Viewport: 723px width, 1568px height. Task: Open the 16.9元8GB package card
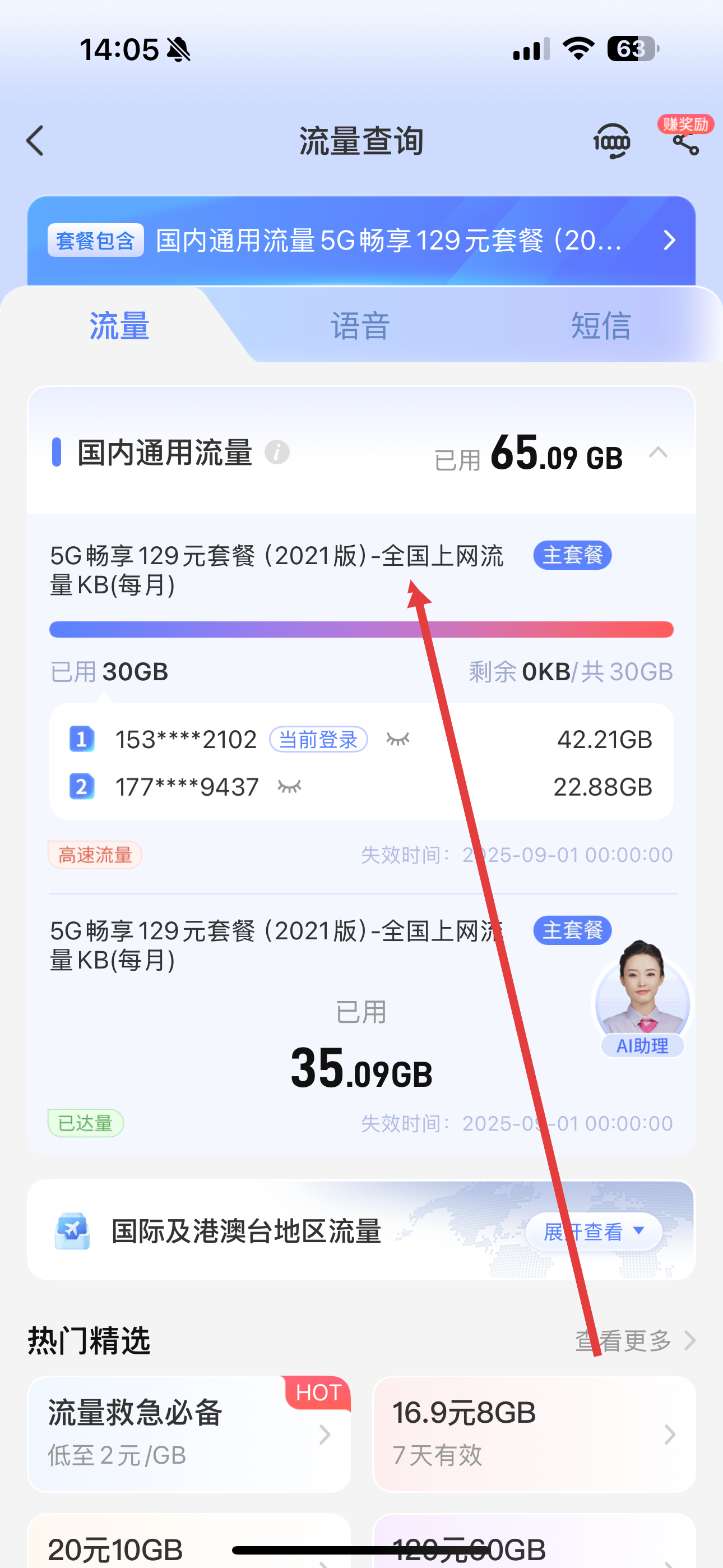click(534, 1433)
